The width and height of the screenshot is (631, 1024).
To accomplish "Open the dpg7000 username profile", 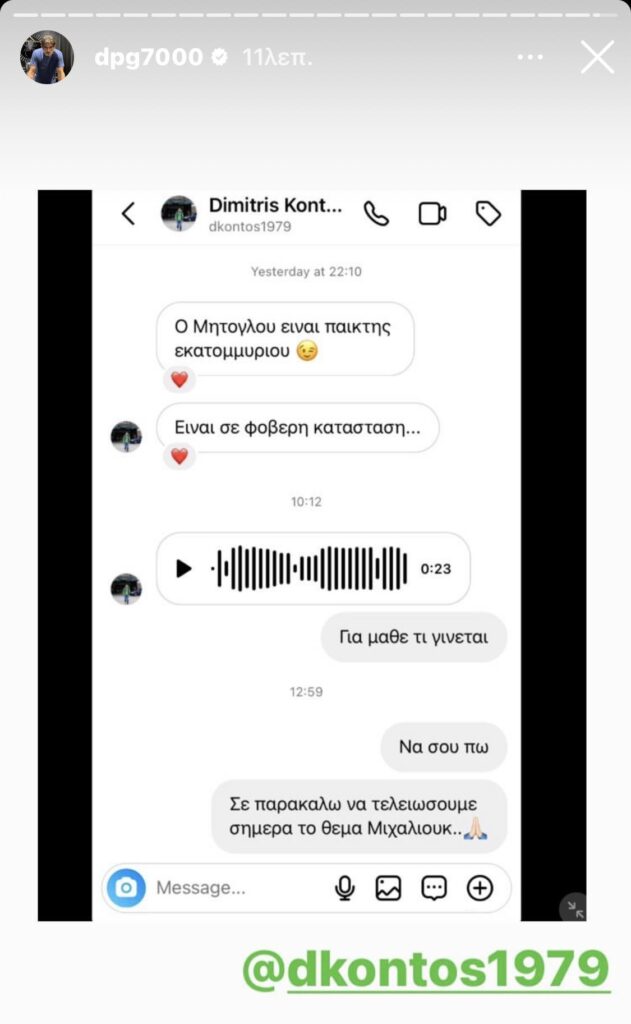I will 147,58.
